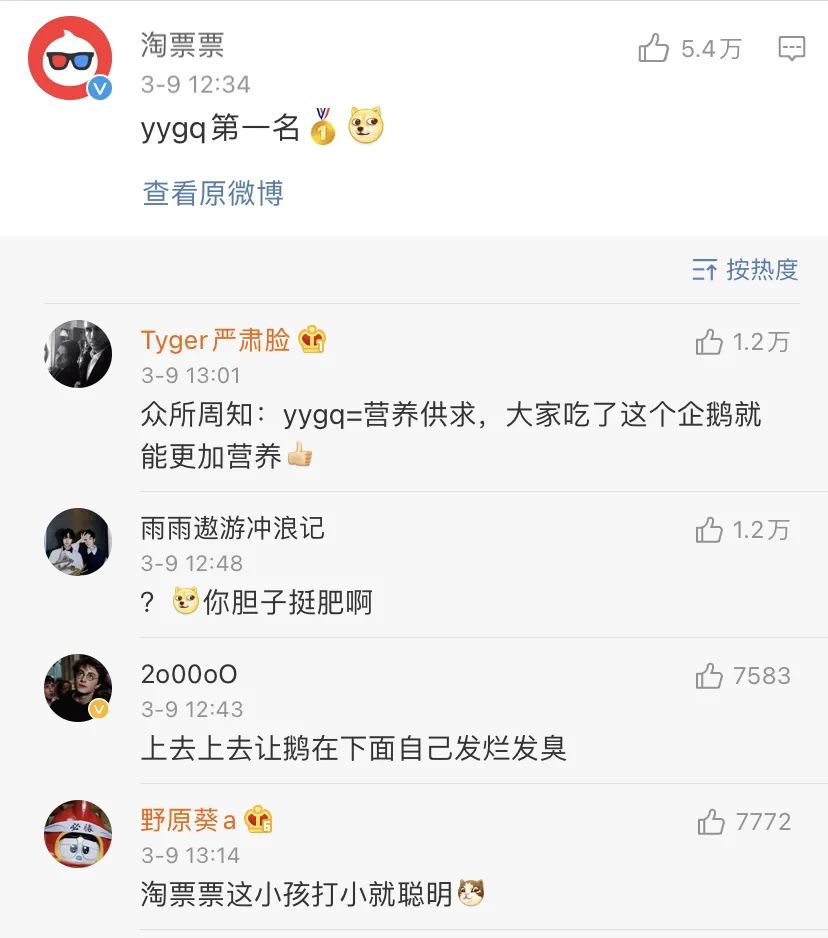Like 野原葵a's comment
Image resolution: width=828 pixels, height=938 pixels.
point(712,823)
